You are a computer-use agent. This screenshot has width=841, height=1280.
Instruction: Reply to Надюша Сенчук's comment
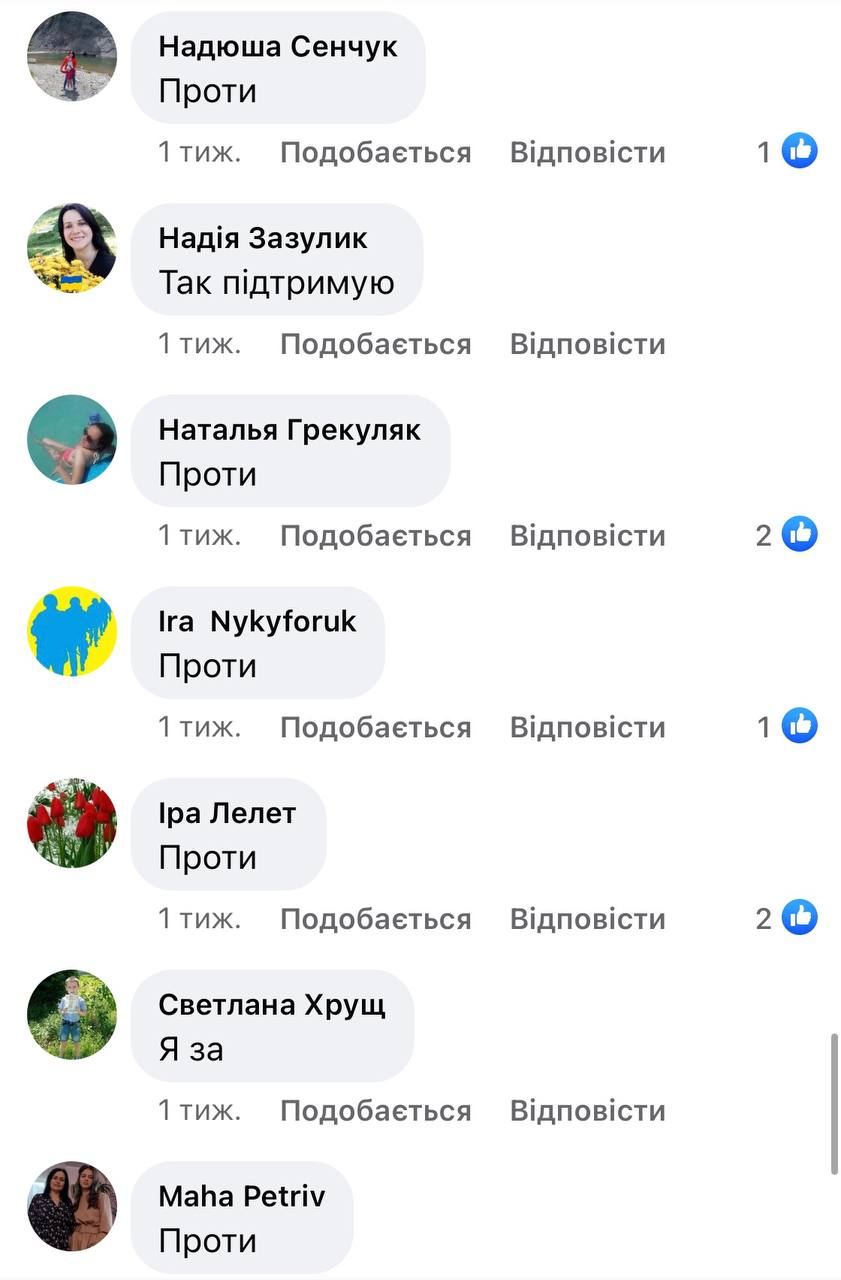pos(587,152)
